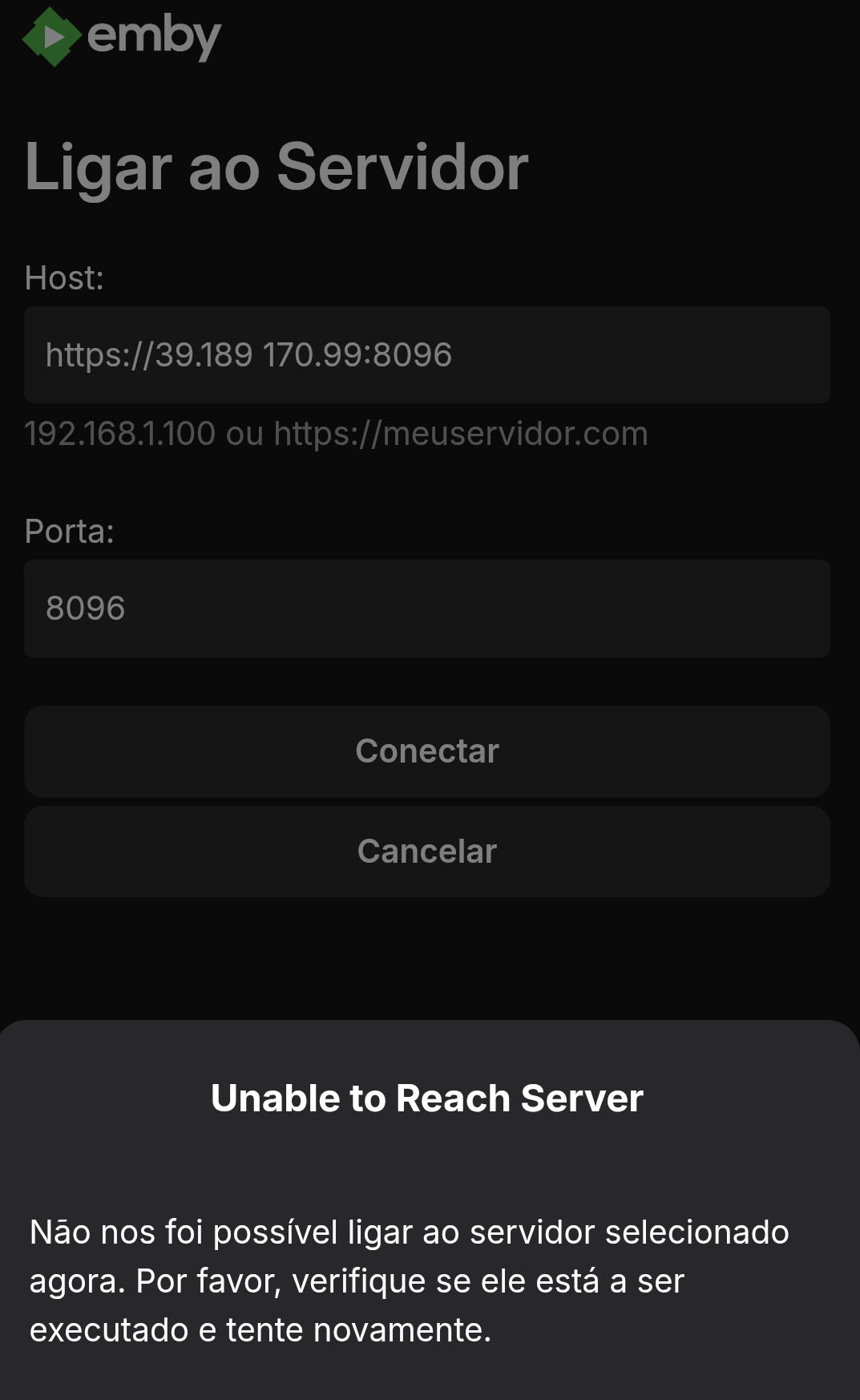Edit the Host address field
This screenshot has height=1400, width=860.
click(426, 354)
